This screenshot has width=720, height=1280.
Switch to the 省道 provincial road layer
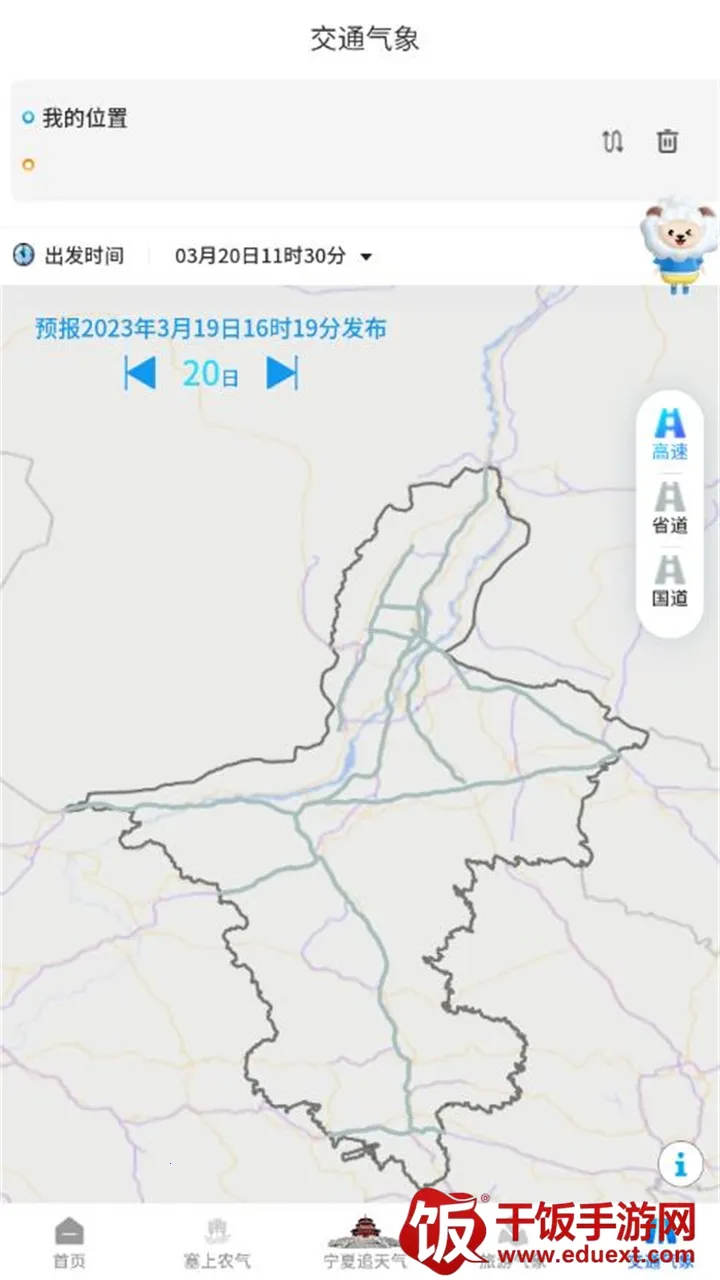pyautogui.click(x=670, y=508)
